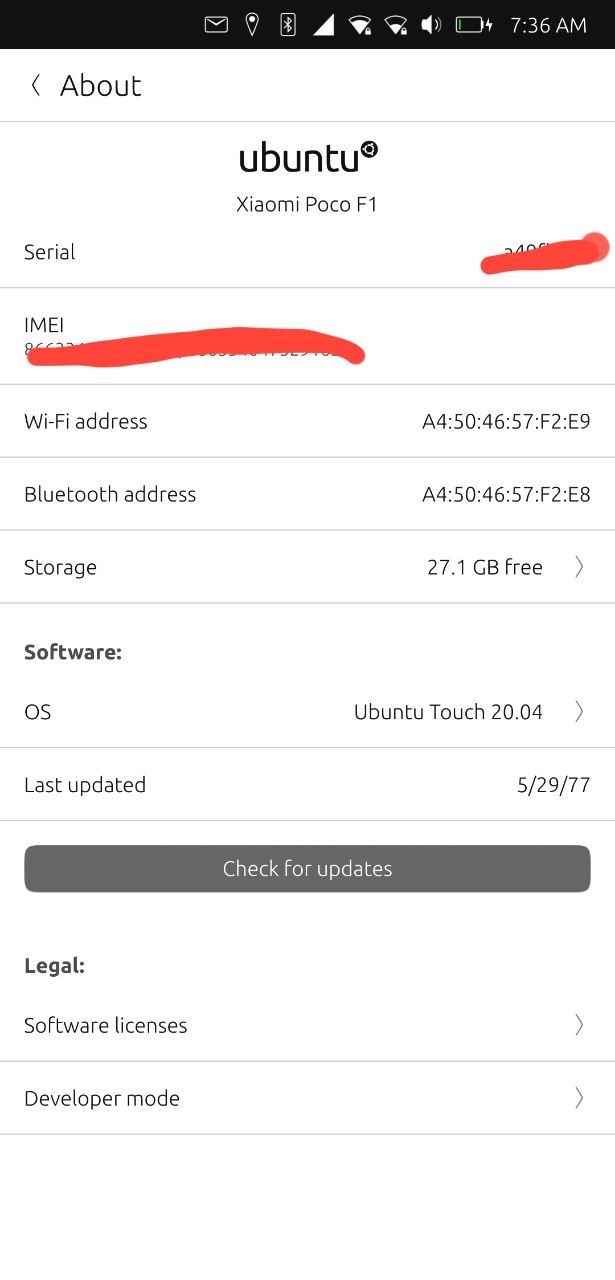Open Software licenses
615x1280 pixels.
pos(307,1025)
